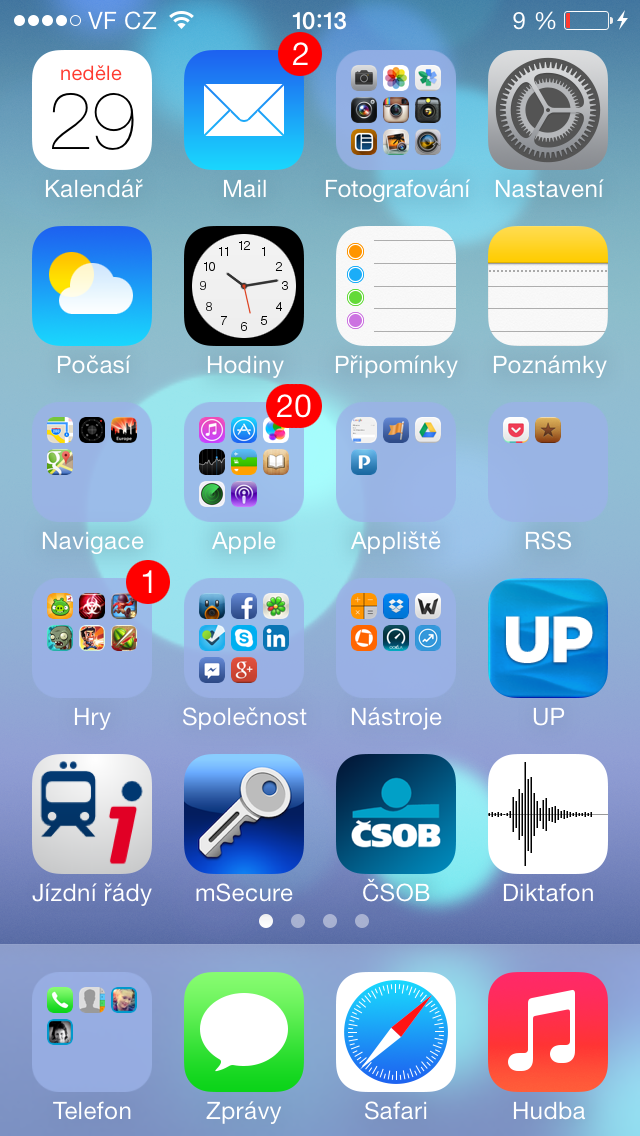Viewport: 640px width, 1136px height.
Task: Open Safari in the dock
Action: (396, 1032)
